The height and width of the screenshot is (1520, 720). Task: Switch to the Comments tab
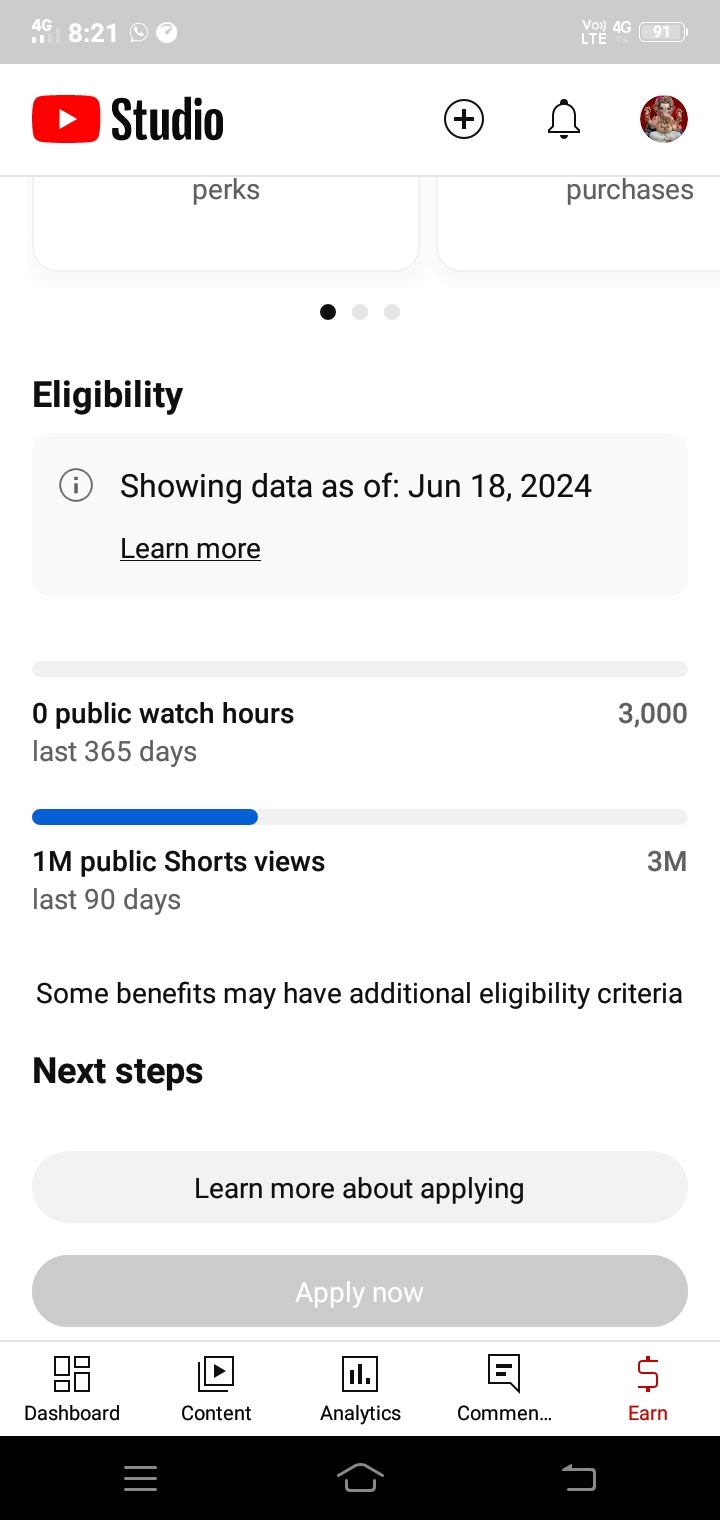pyautogui.click(x=504, y=1388)
